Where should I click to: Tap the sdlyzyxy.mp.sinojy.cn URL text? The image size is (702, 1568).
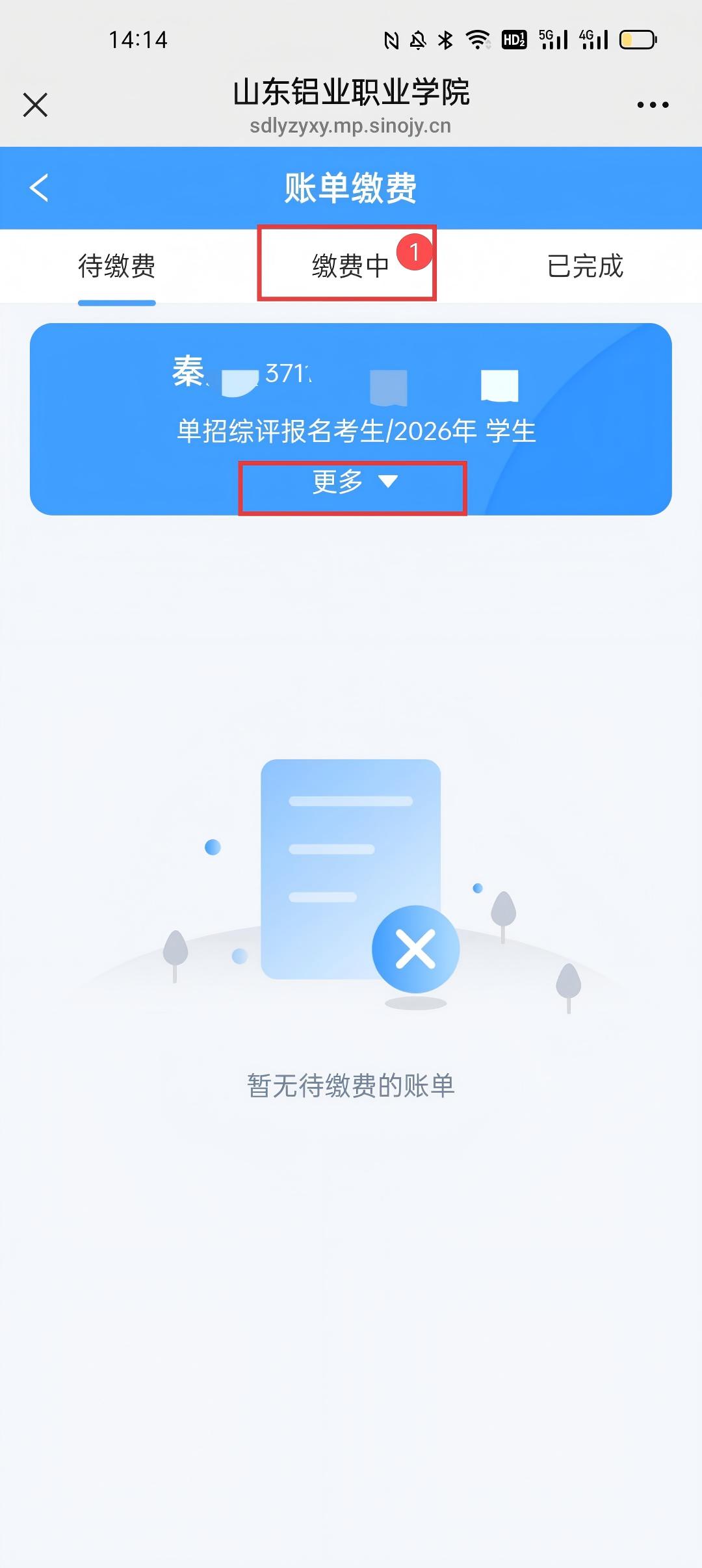[351, 127]
